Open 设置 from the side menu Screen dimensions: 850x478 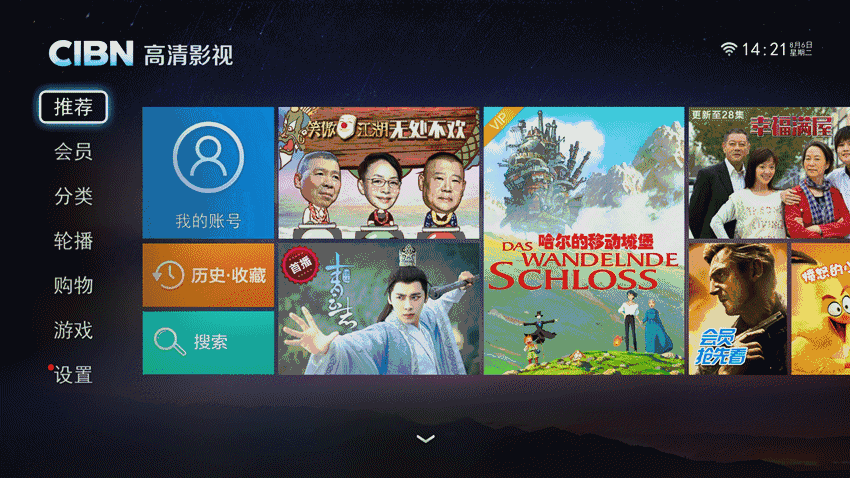pyautogui.click(x=73, y=375)
